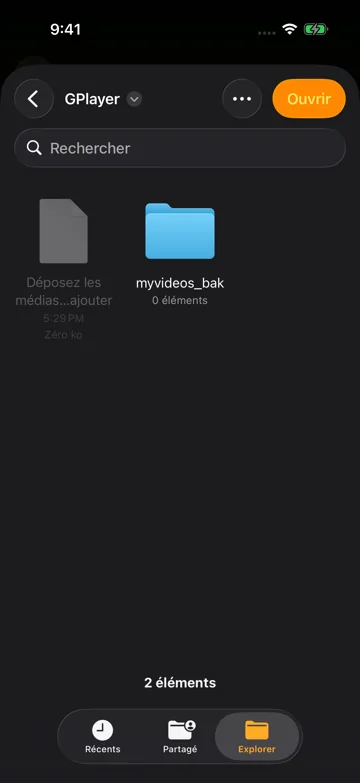Open the three-dot more options menu
This screenshot has height=783, width=360.
pos(242,99)
